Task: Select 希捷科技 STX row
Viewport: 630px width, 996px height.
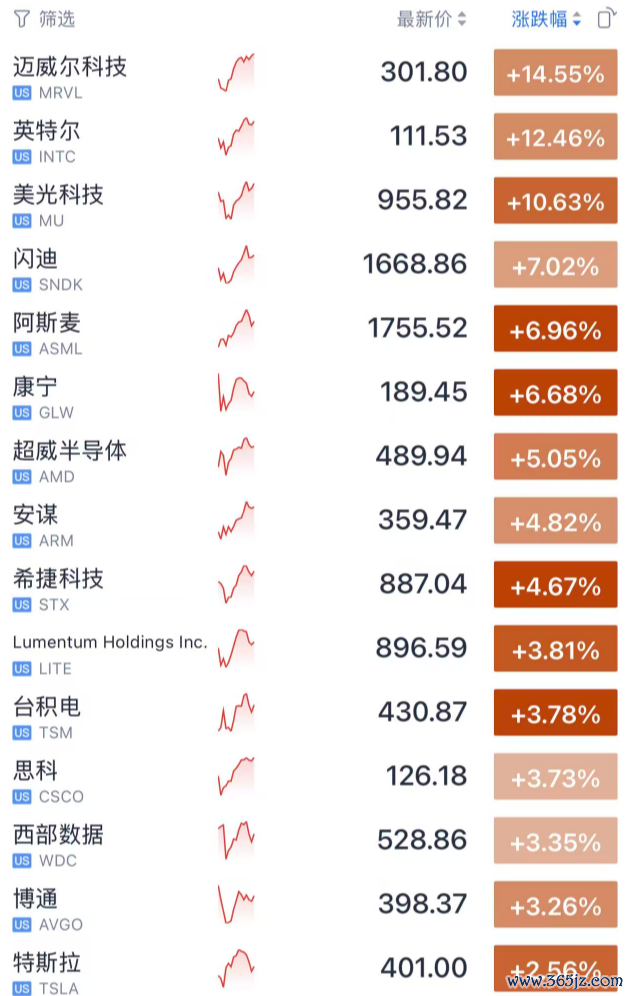Action: point(315,586)
